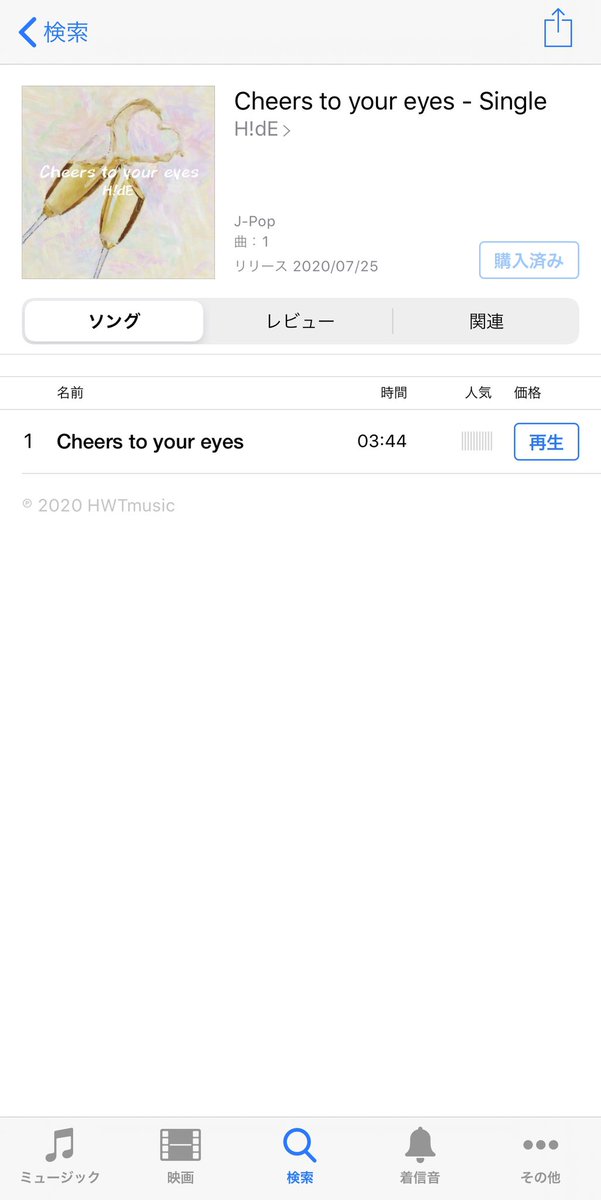Open the share sheet icon

point(558,28)
